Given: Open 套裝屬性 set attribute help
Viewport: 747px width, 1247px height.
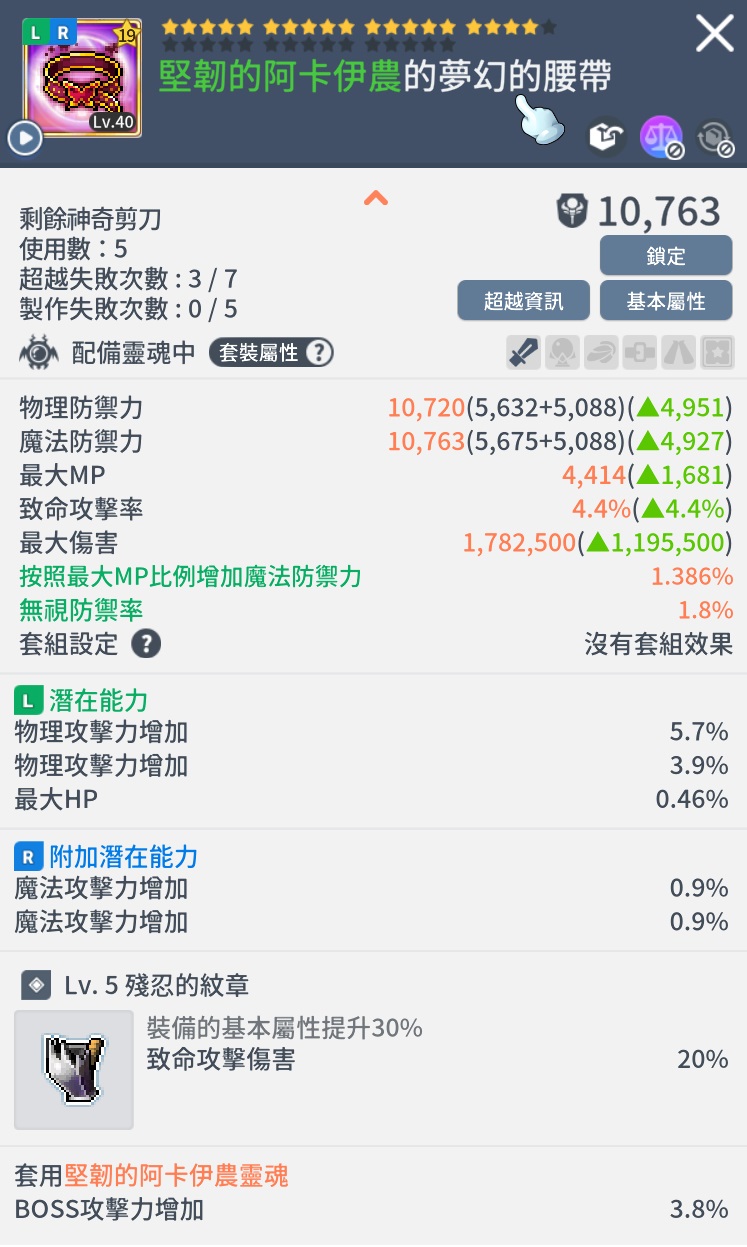Looking at the screenshot, I should click(x=271, y=352).
